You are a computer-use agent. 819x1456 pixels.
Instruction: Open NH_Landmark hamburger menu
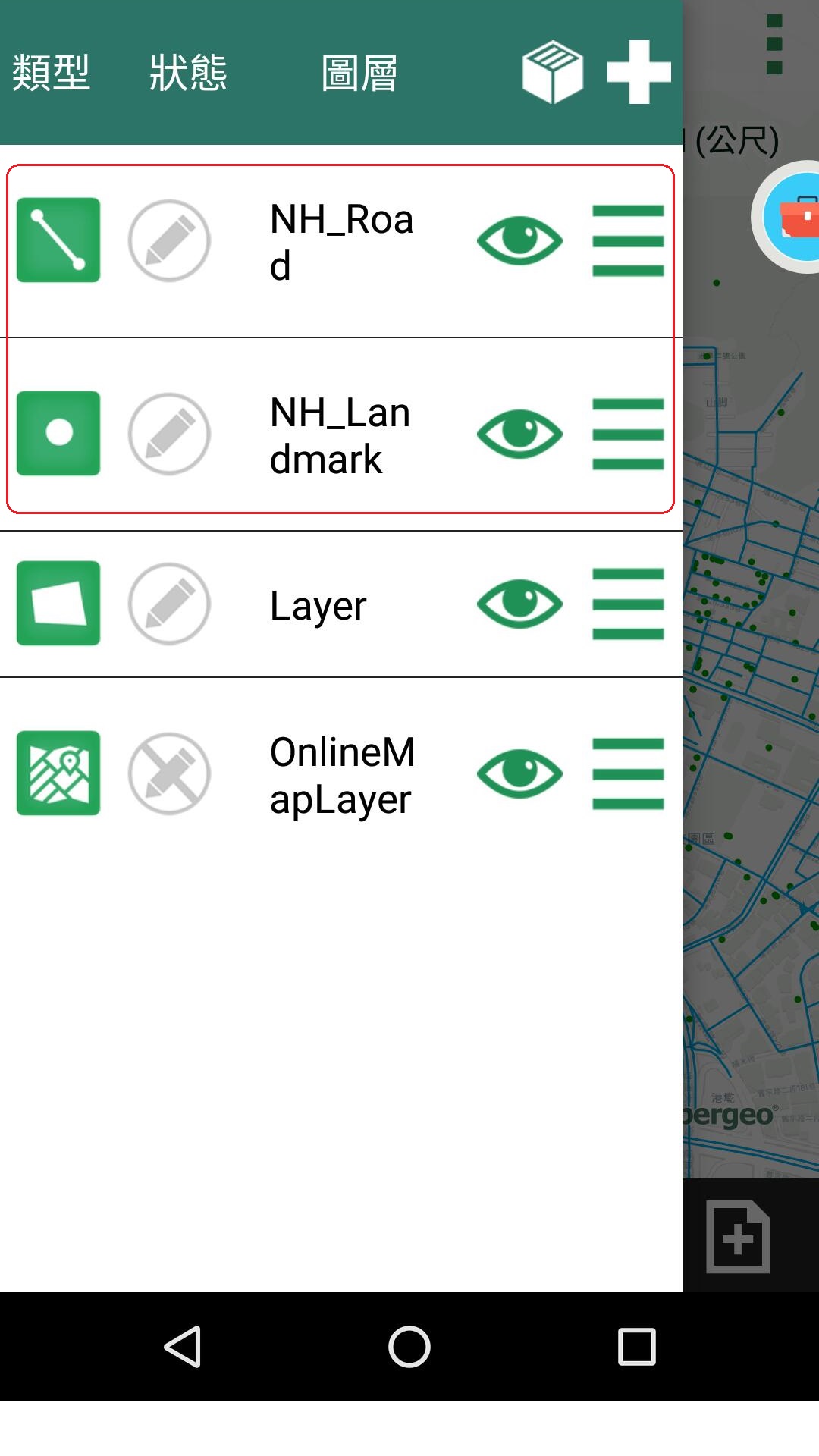(x=628, y=434)
